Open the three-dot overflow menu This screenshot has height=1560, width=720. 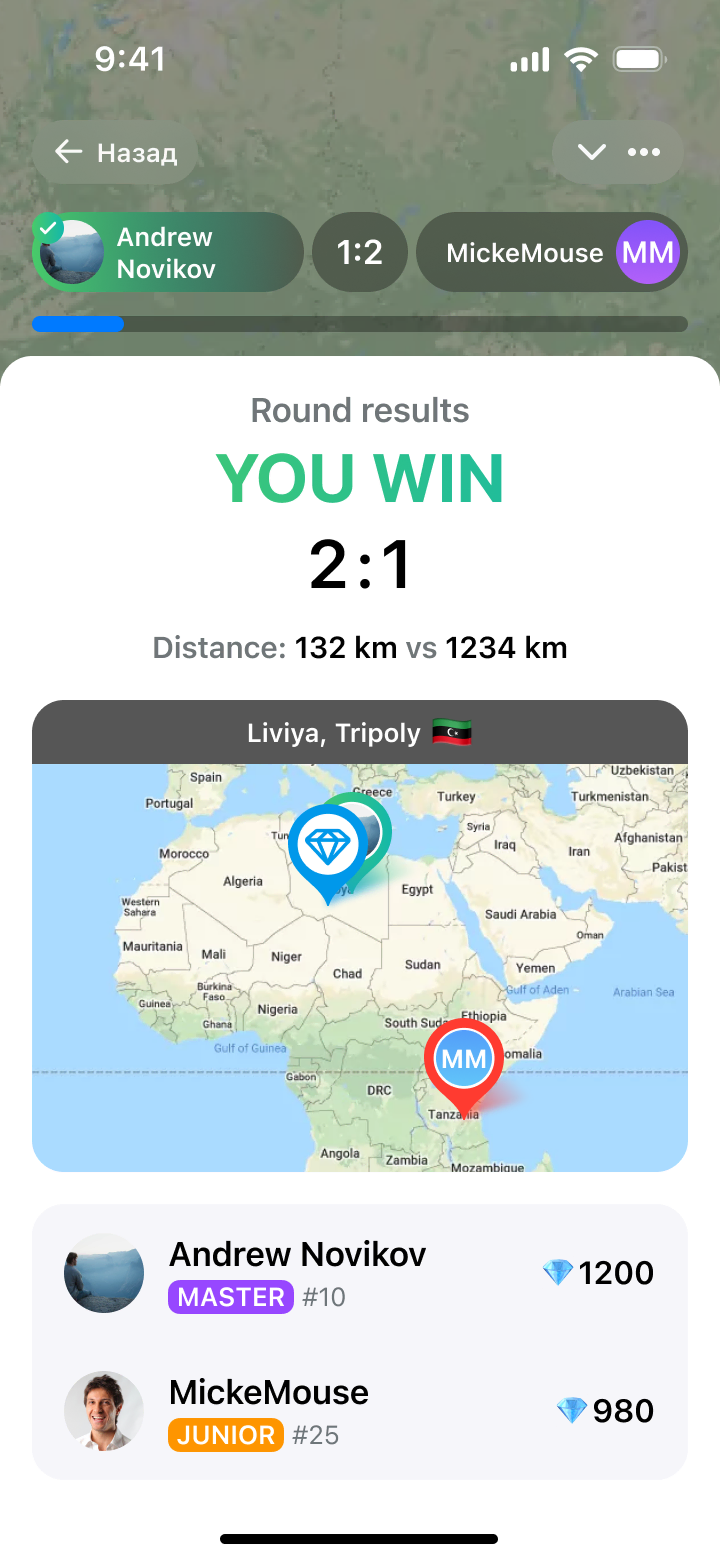click(x=644, y=152)
